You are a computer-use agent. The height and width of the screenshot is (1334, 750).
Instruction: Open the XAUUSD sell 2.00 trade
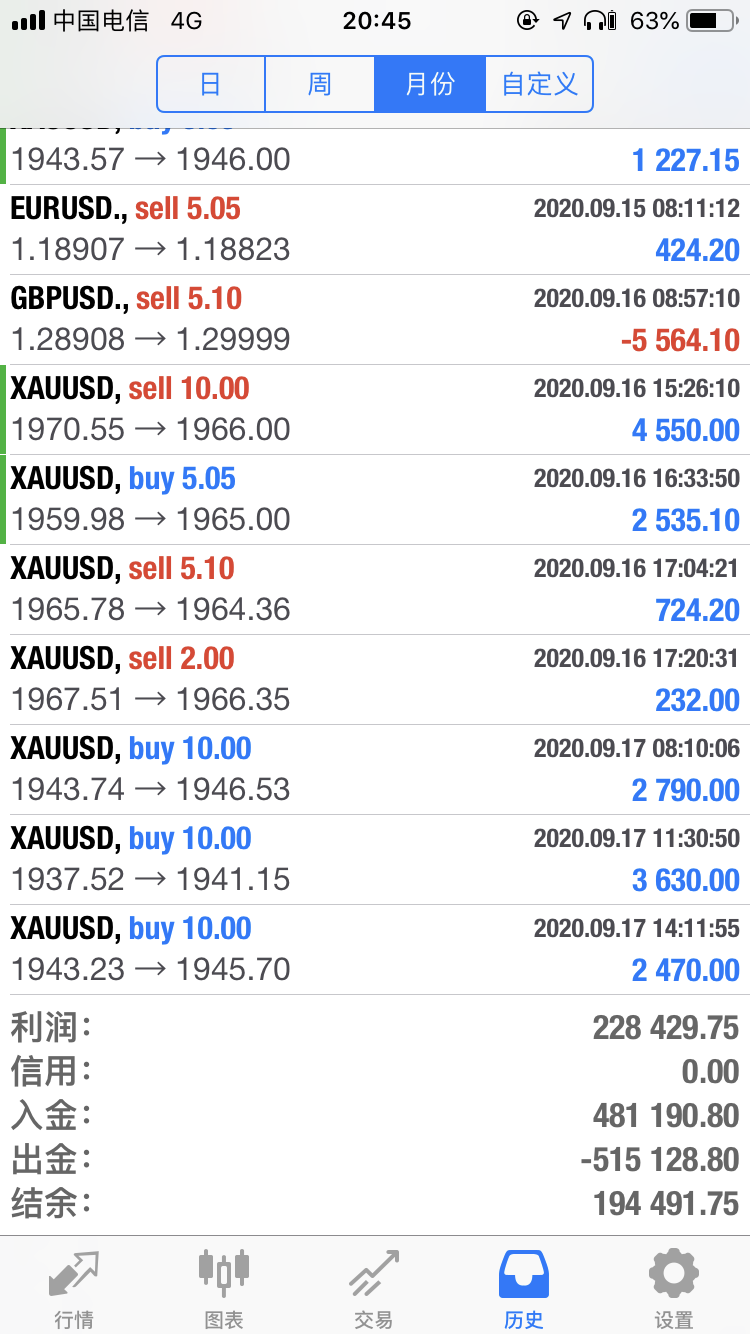coord(375,680)
